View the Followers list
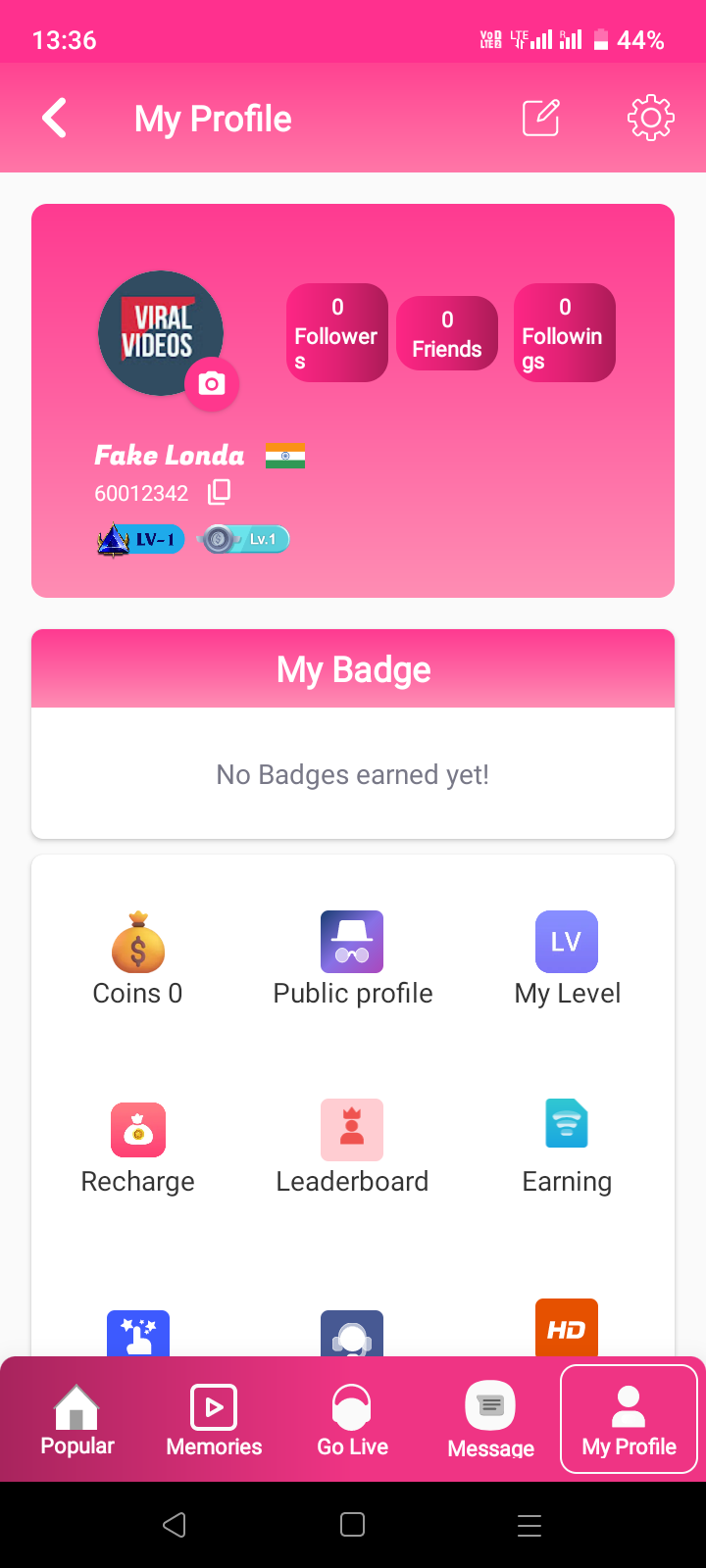The width and height of the screenshot is (706, 1568). pos(336,333)
